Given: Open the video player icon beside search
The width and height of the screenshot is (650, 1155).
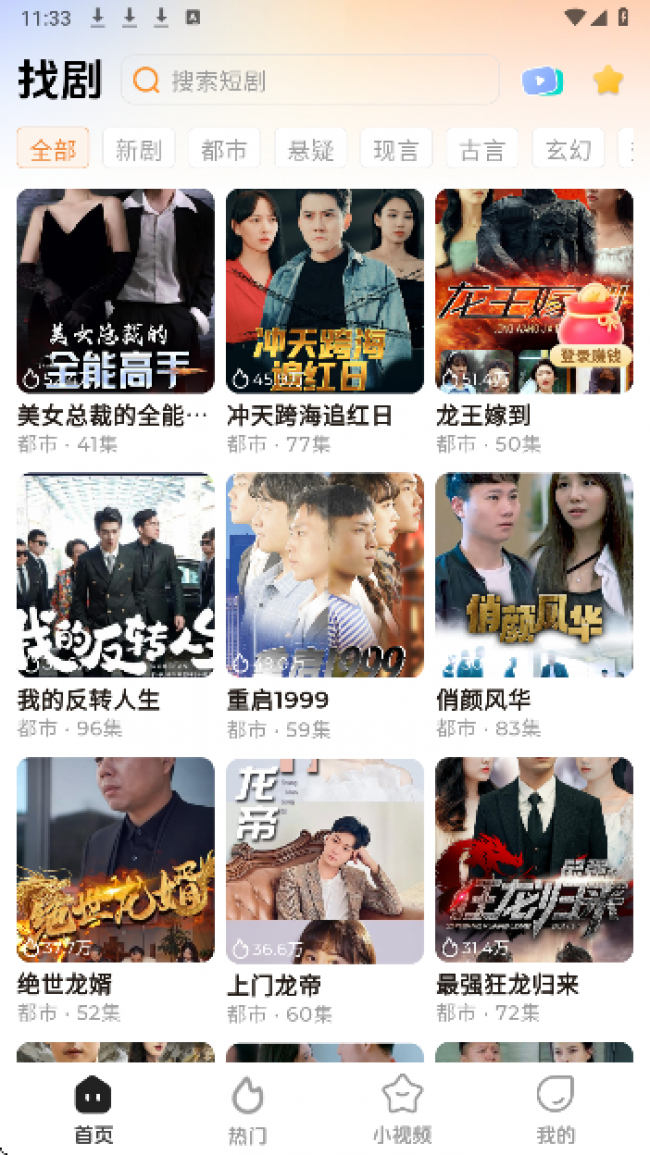Looking at the screenshot, I should click(542, 81).
